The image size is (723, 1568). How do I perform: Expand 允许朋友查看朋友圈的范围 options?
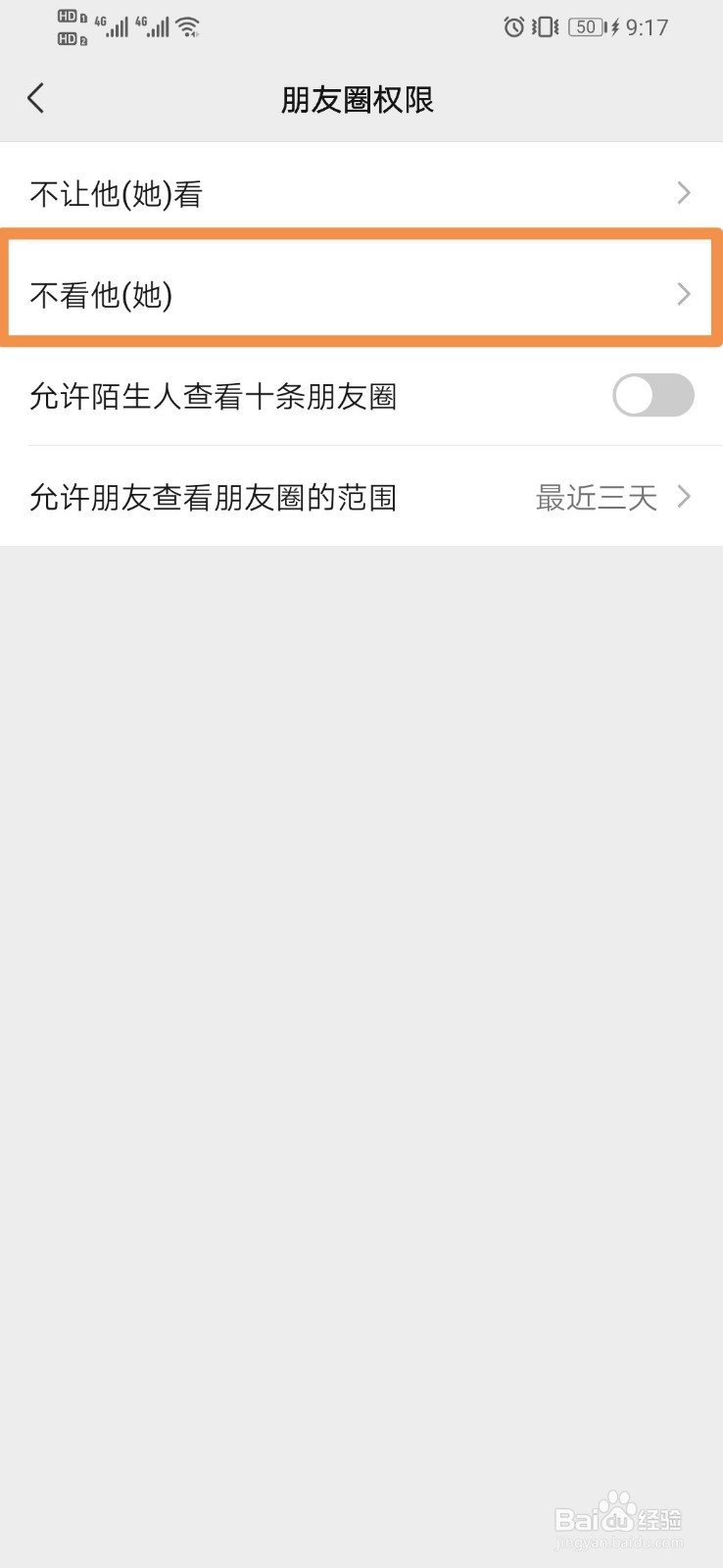[684, 497]
